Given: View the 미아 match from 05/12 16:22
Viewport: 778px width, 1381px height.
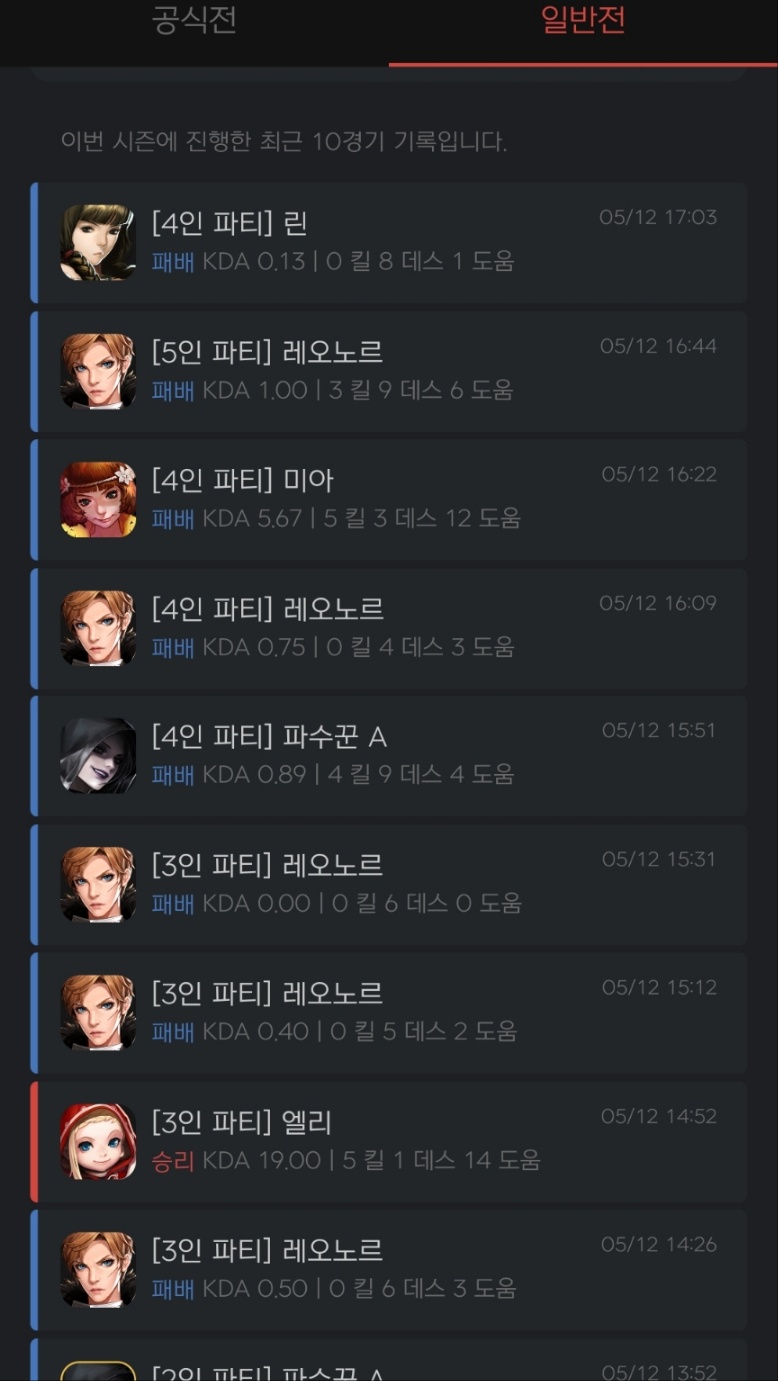Looking at the screenshot, I should click(390, 499).
